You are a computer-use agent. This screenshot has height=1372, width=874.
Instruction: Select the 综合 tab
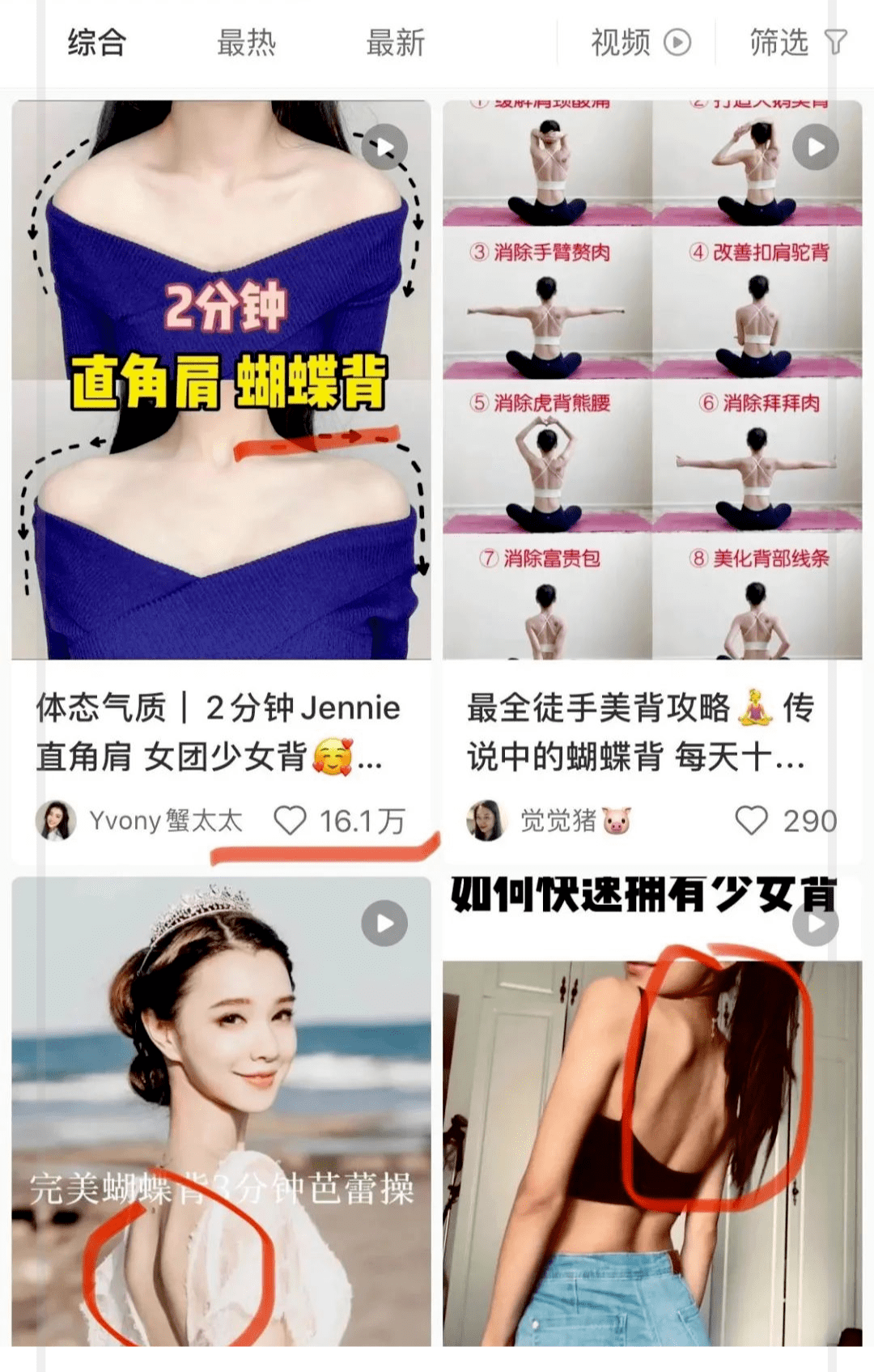tap(95, 44)
